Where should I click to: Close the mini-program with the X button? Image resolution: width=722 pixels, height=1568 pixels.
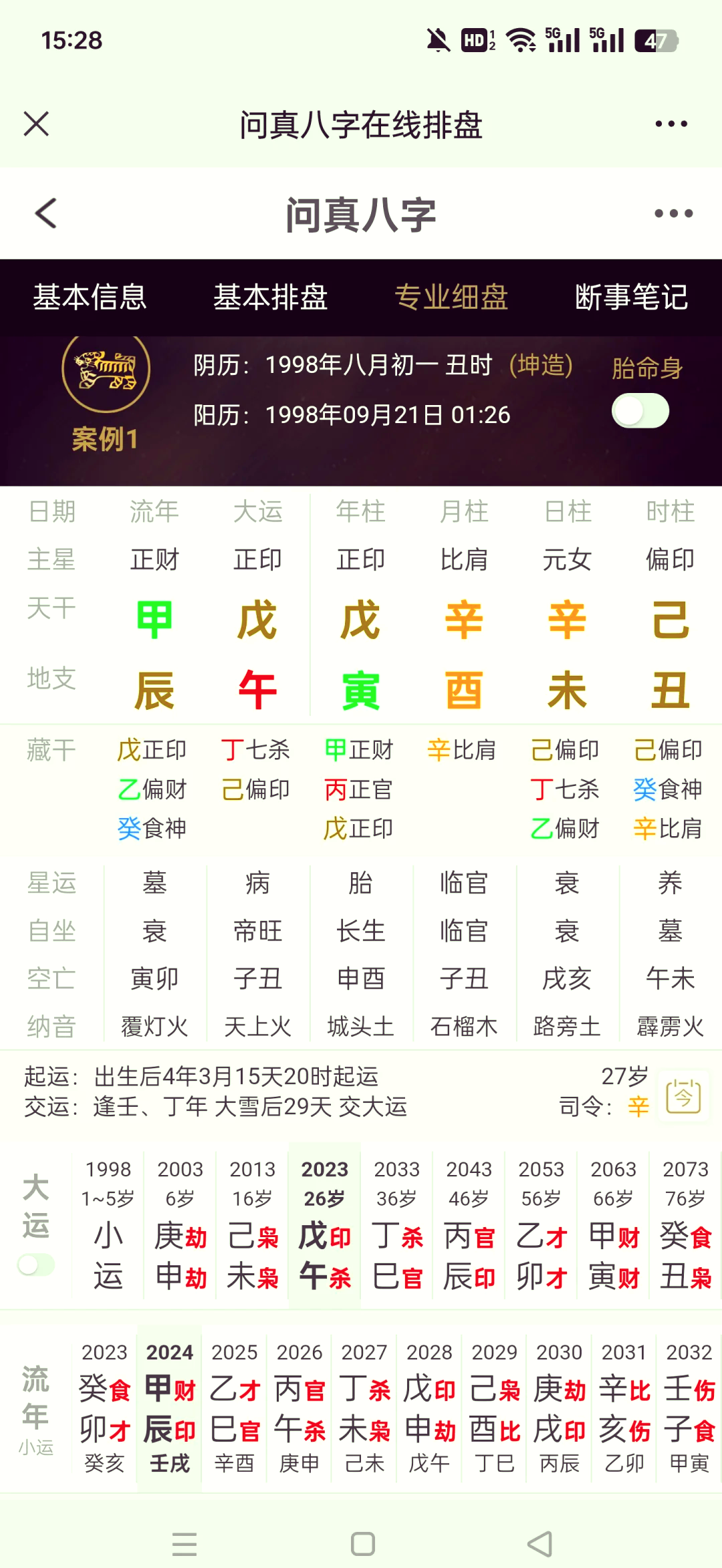coord(36,124)
